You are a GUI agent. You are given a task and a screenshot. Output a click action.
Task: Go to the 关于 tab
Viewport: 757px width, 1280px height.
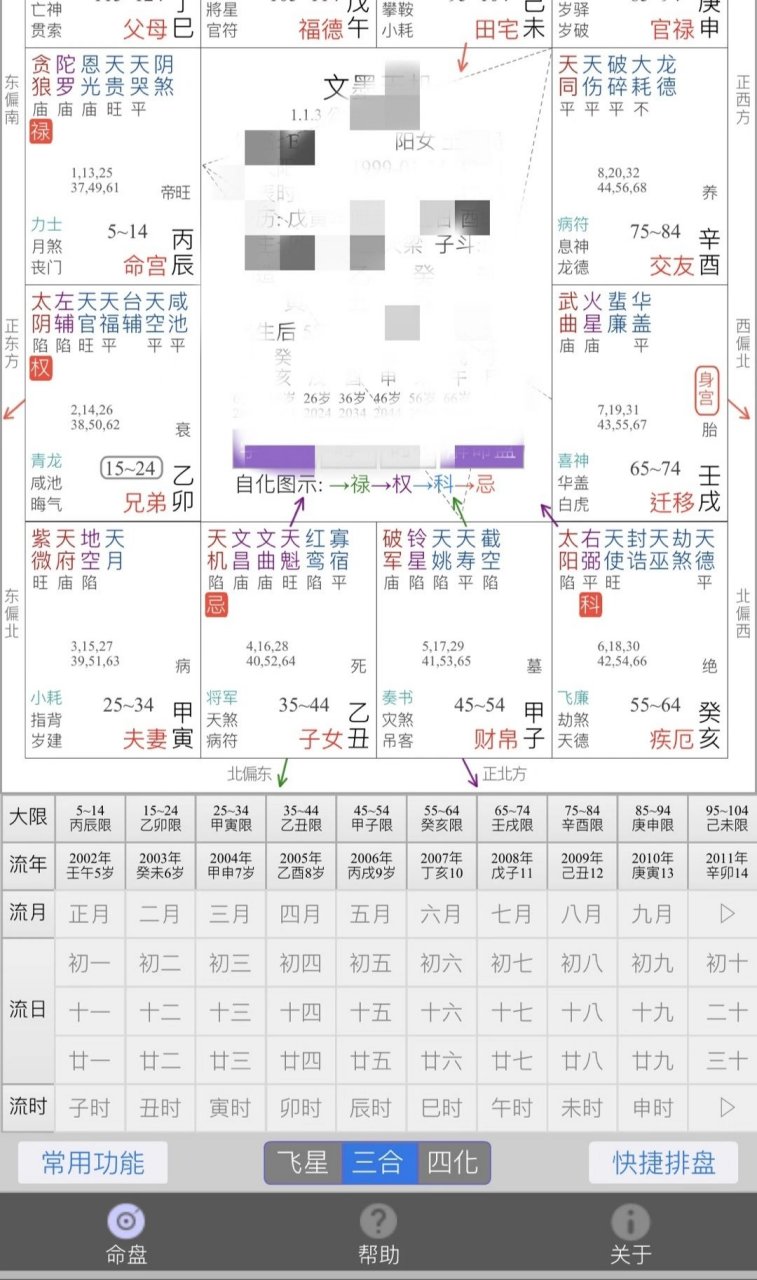[x=630, y=1236]
